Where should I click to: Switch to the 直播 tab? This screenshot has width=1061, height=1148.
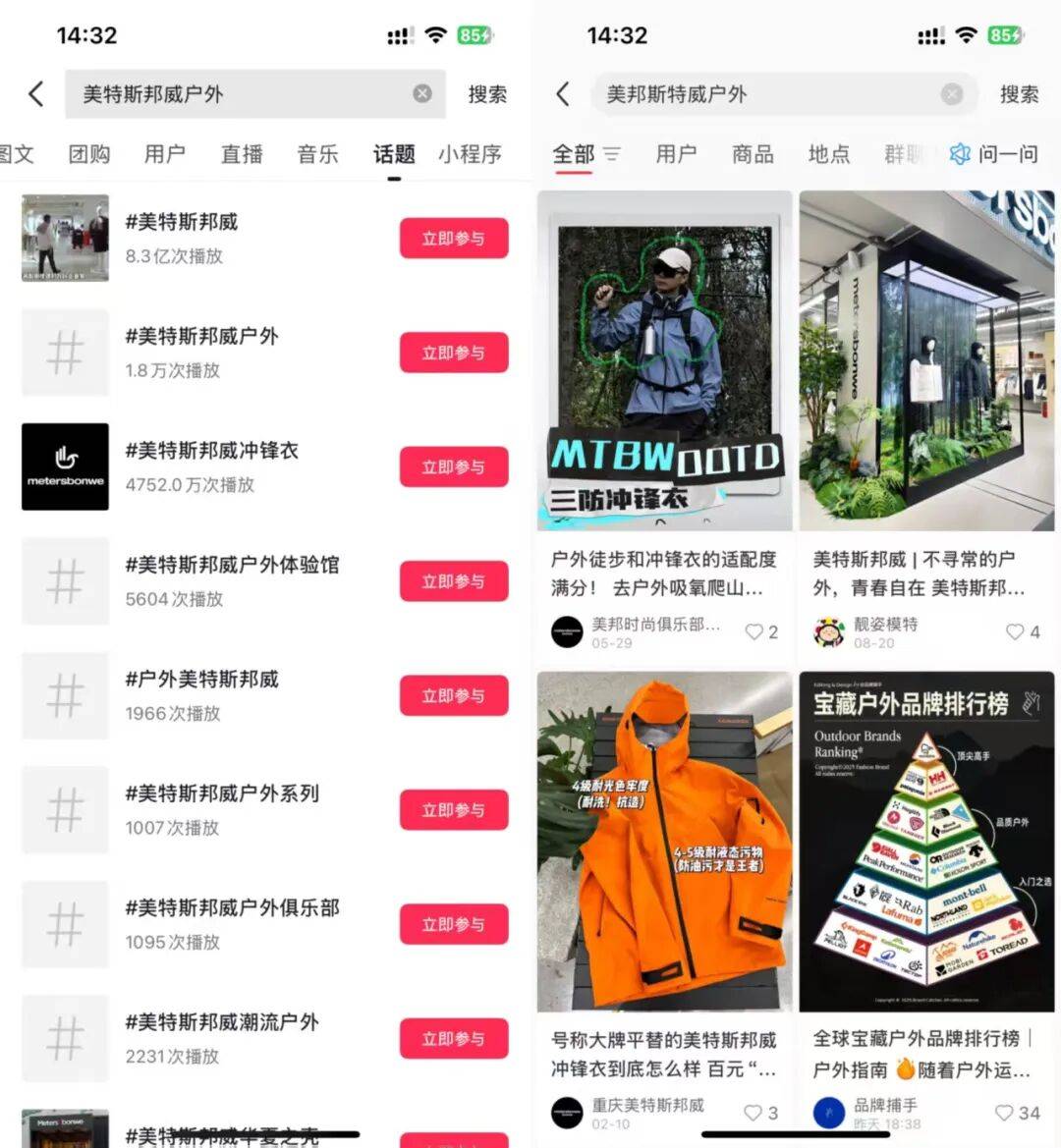point(242,154)
